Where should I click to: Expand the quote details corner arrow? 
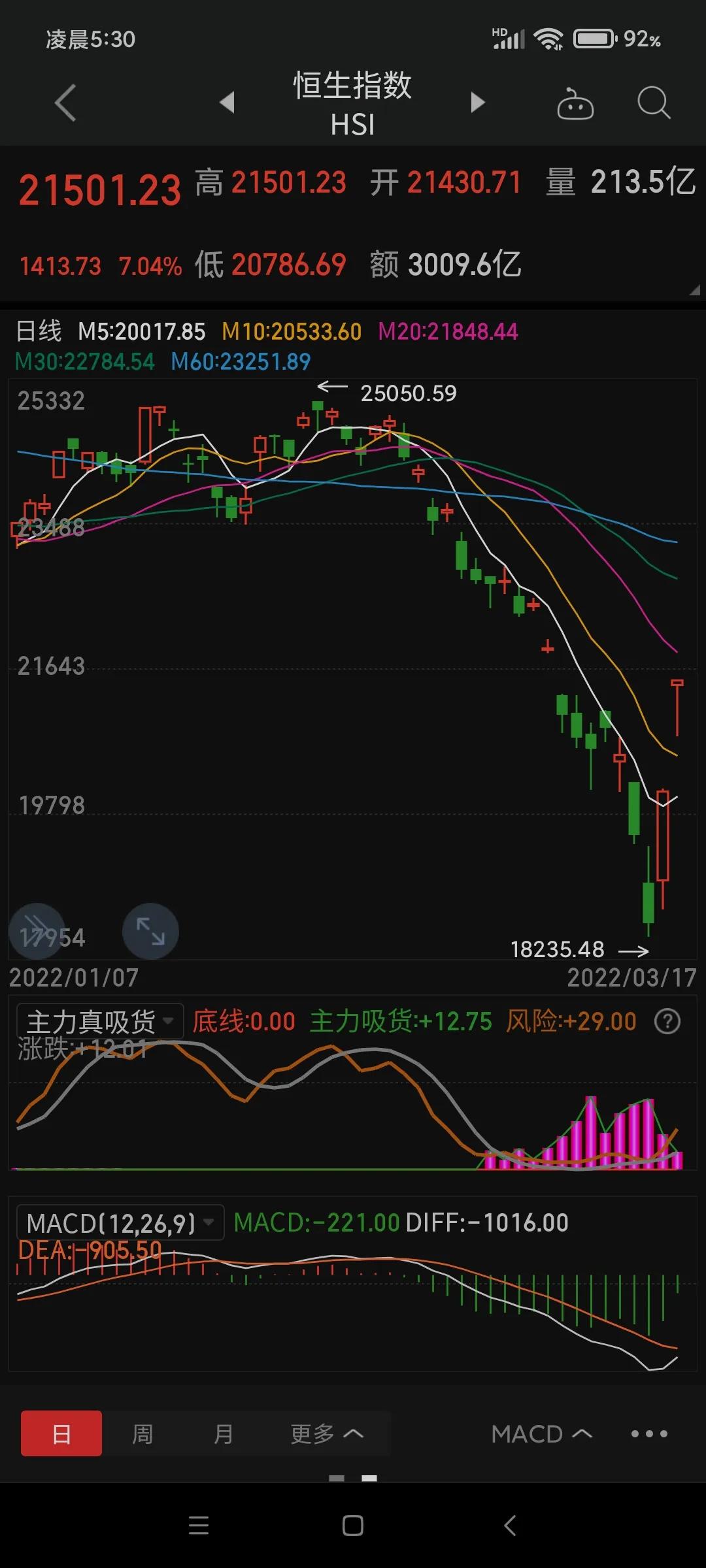[694, 290]
